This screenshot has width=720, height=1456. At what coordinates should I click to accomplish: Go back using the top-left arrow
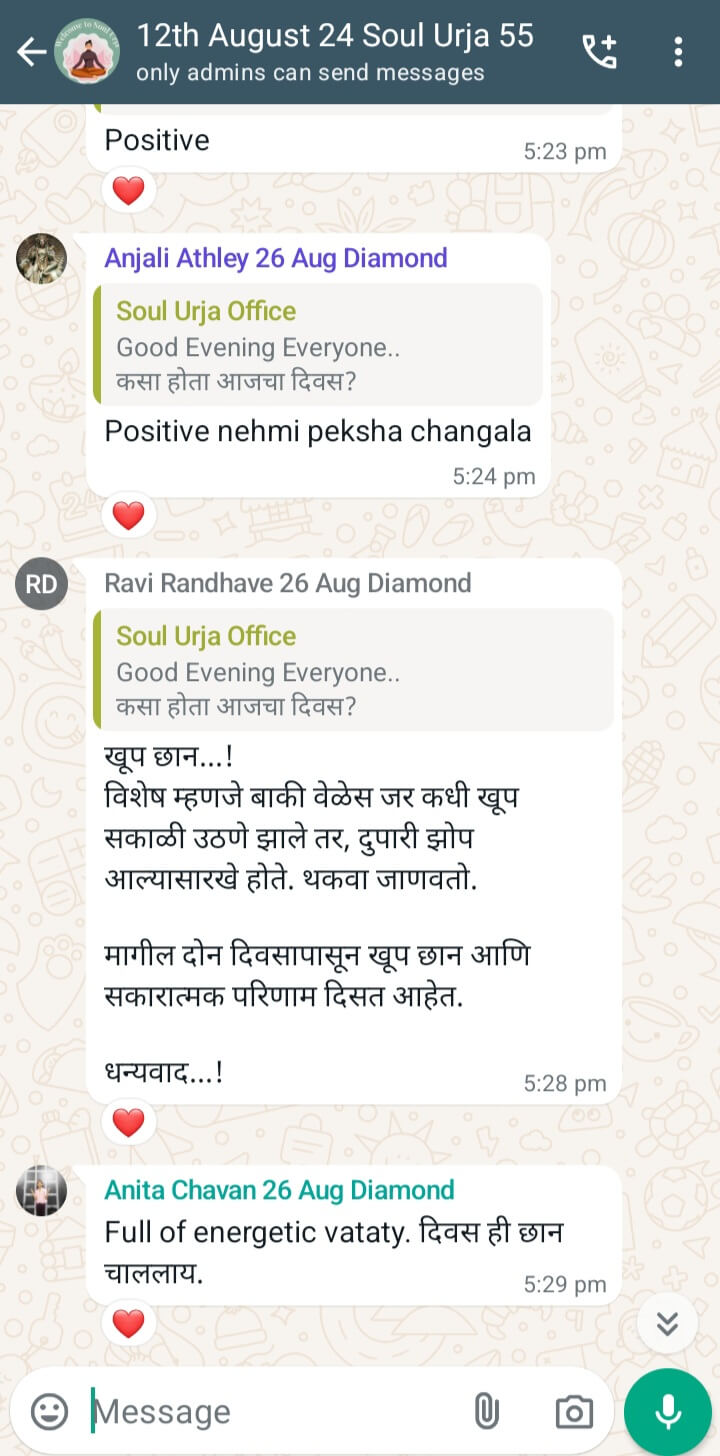(x=30, y=52)
